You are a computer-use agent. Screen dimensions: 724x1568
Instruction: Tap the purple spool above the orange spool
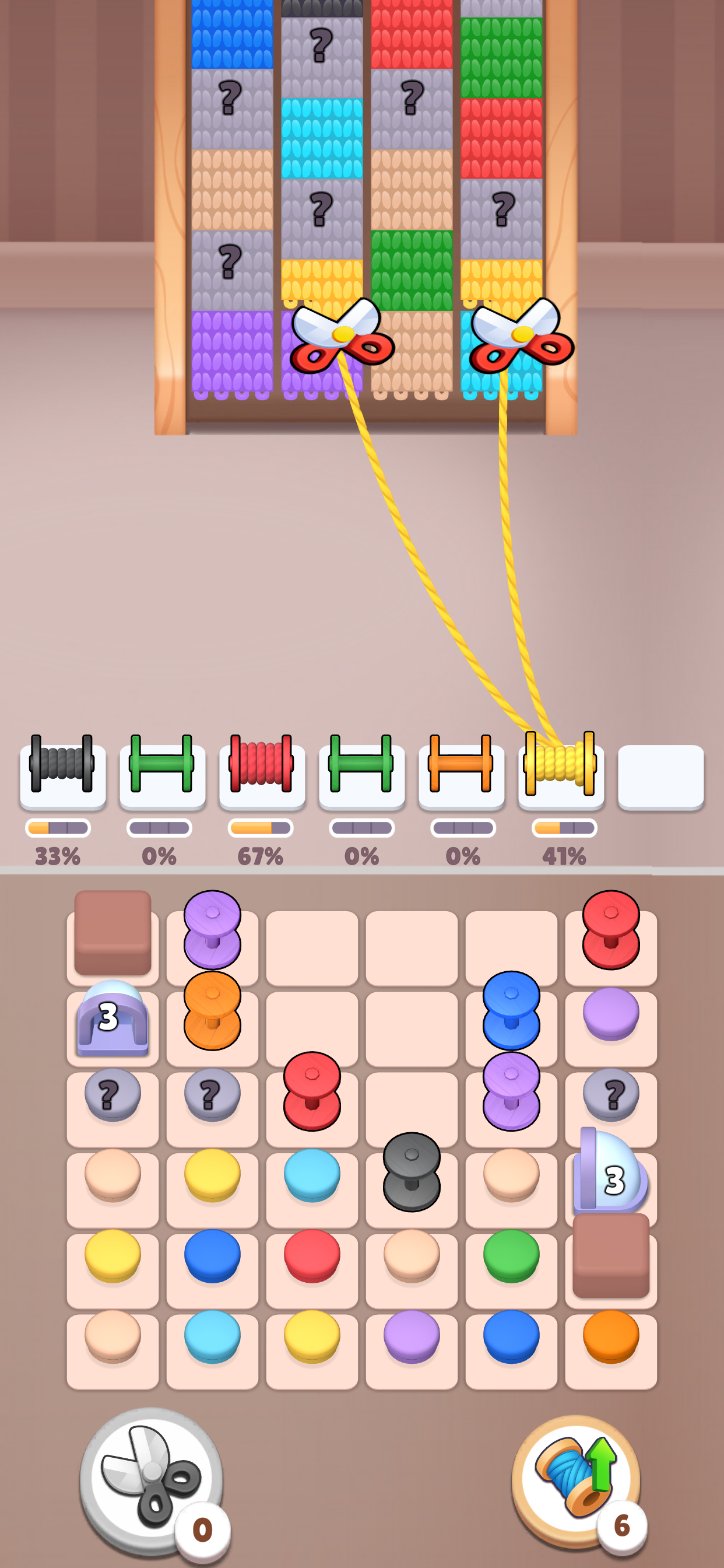212,929
